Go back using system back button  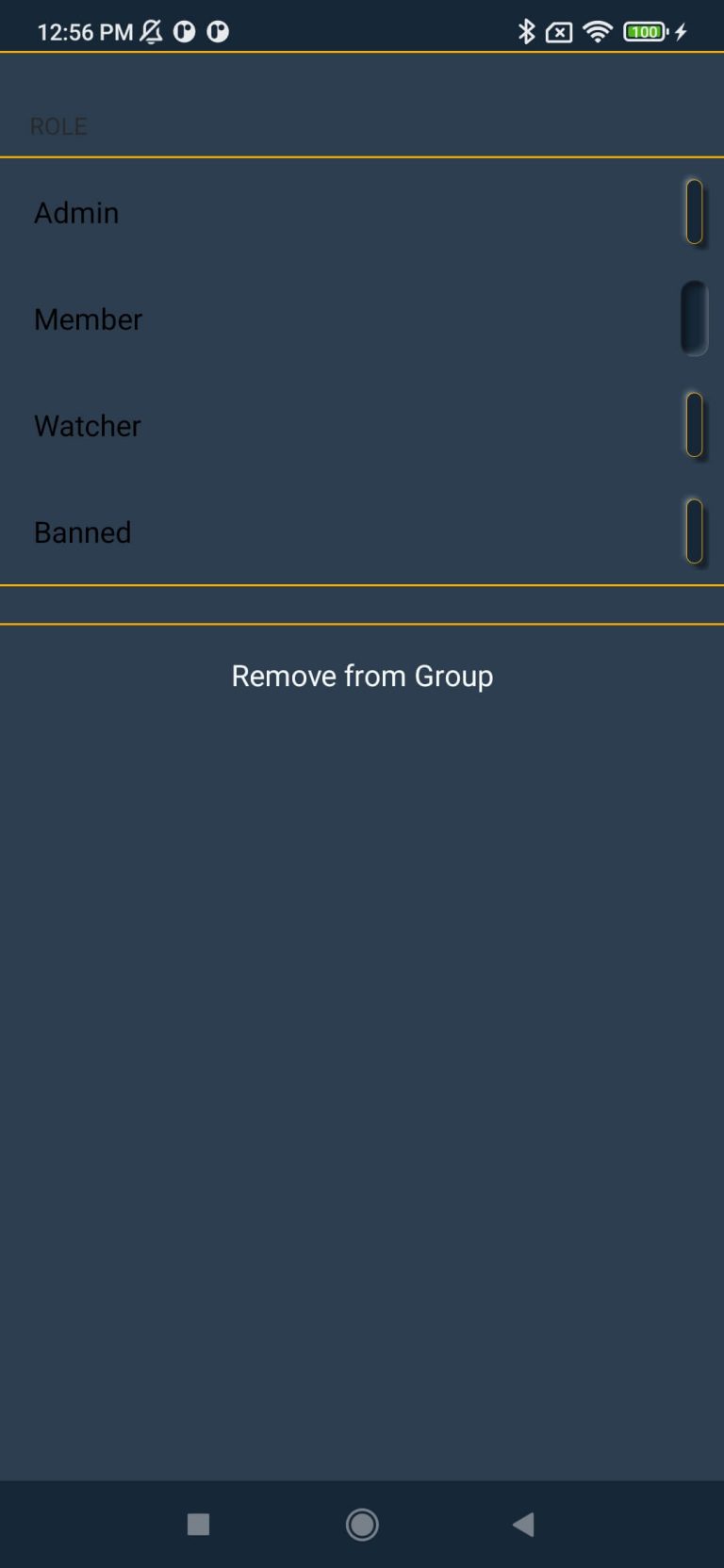[x=524, y=1524]
